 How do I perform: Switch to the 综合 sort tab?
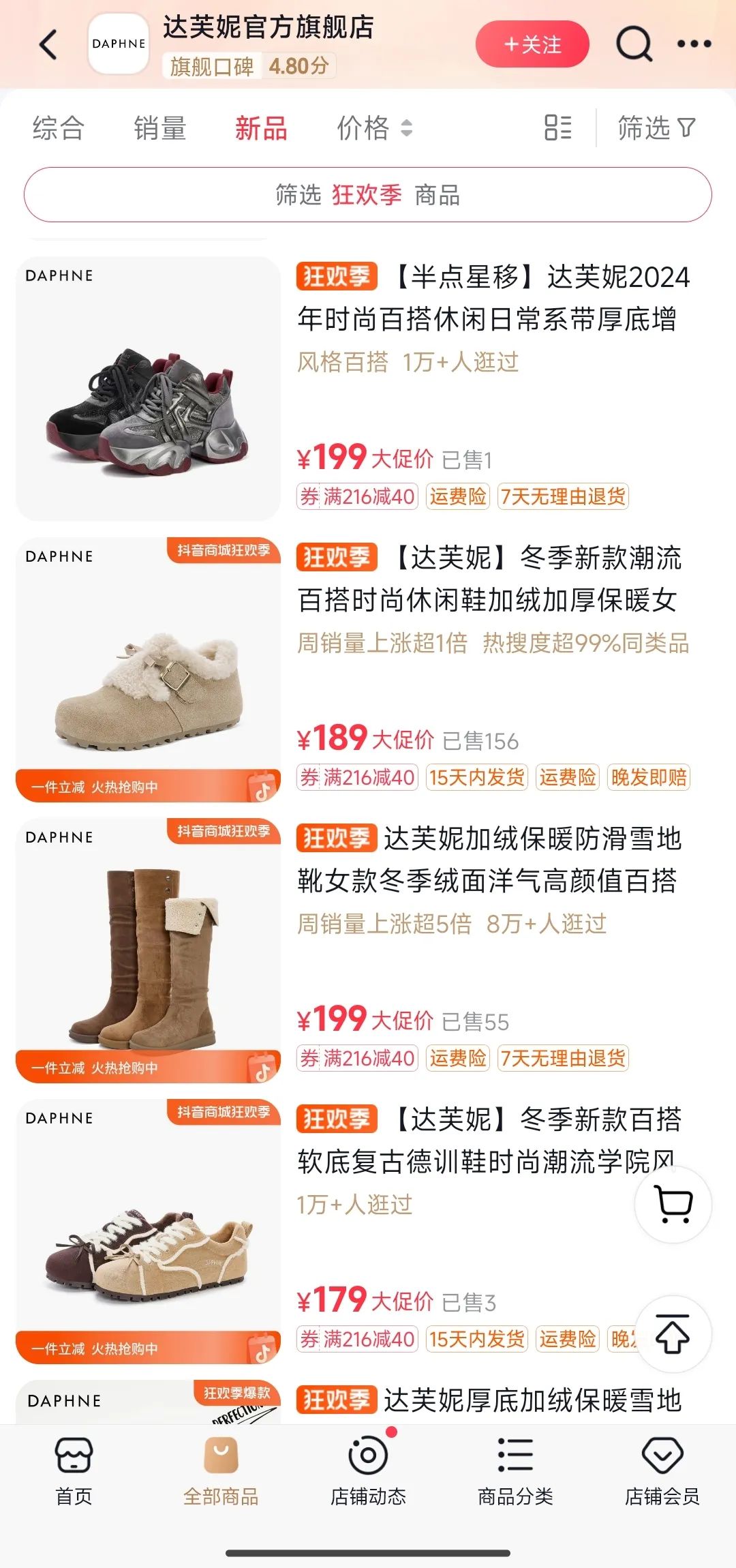point(58,128)
